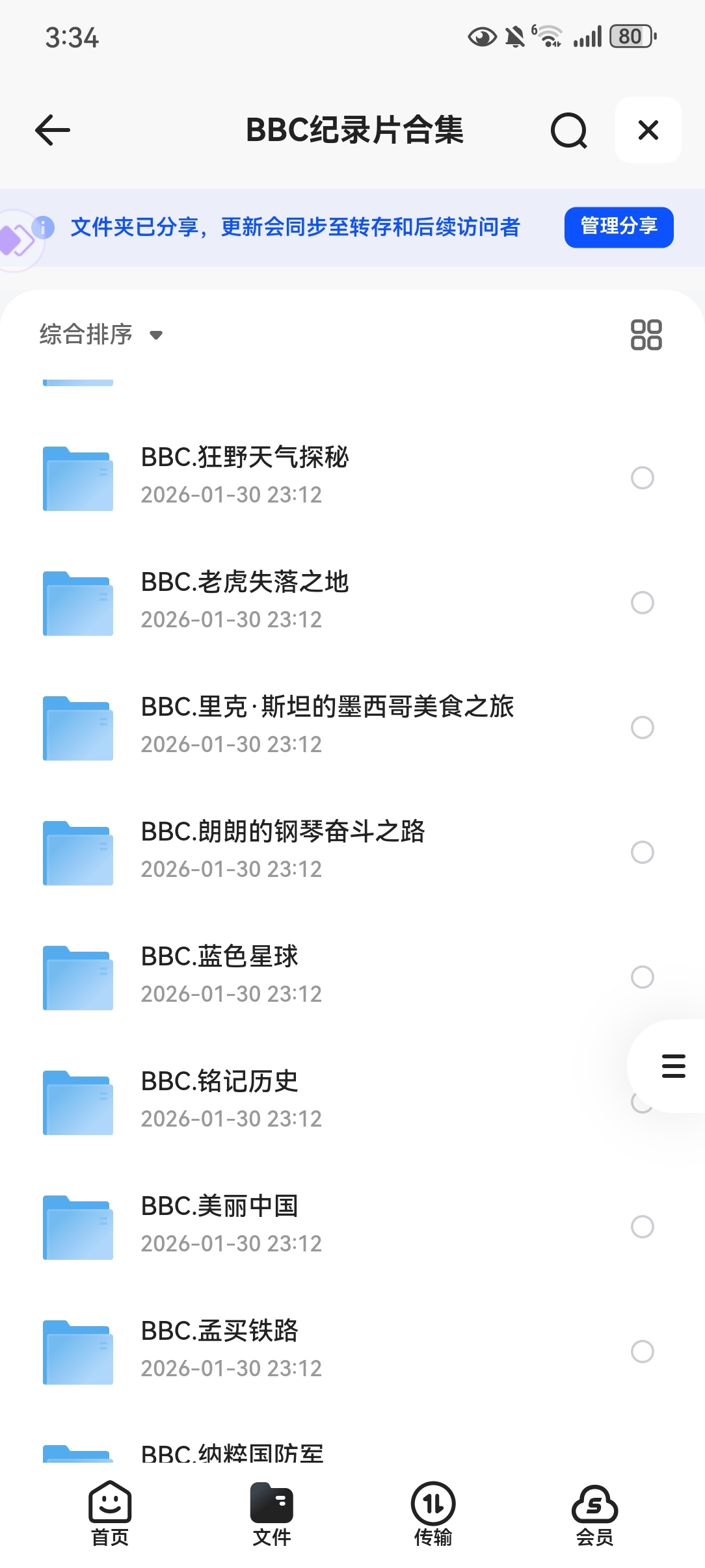
Task: Search within BBC纪录片合集
Action: pos(568,130)
